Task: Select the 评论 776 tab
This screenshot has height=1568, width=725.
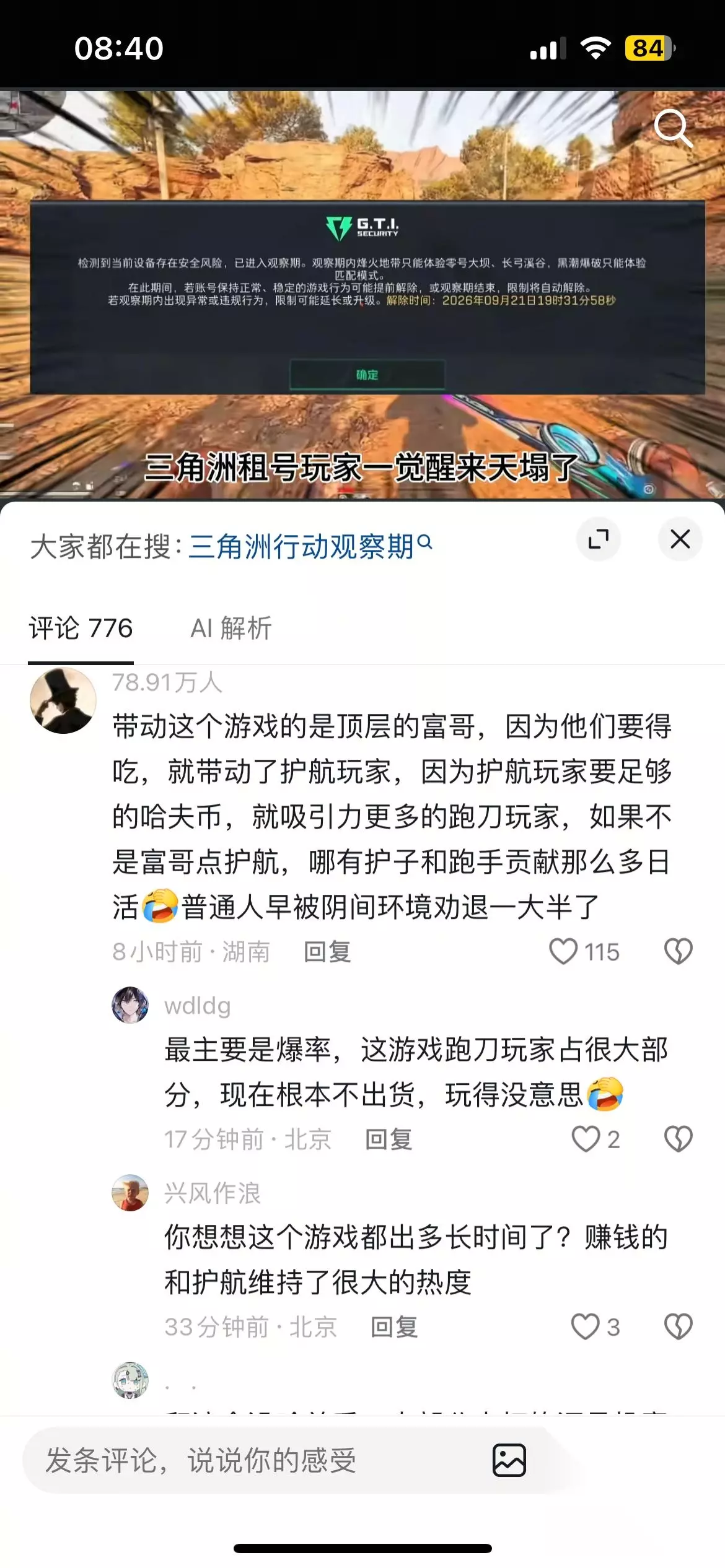Action: tap(81, 628)
